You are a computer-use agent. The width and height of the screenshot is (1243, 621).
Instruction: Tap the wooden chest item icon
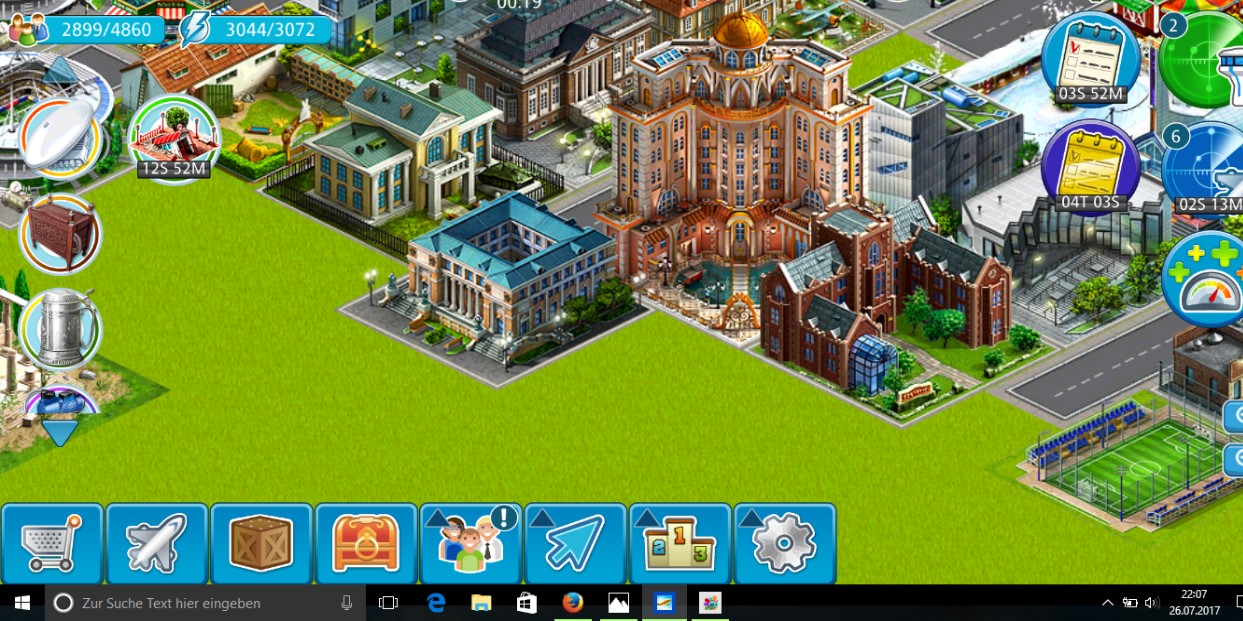[60, 233]
